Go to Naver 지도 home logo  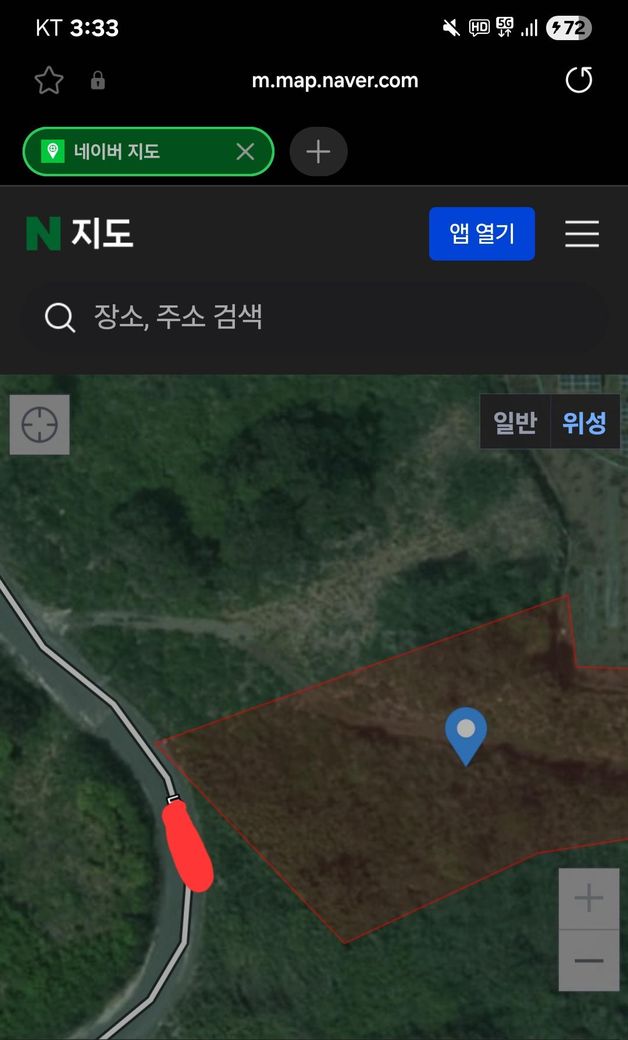(x=80, y=234)
